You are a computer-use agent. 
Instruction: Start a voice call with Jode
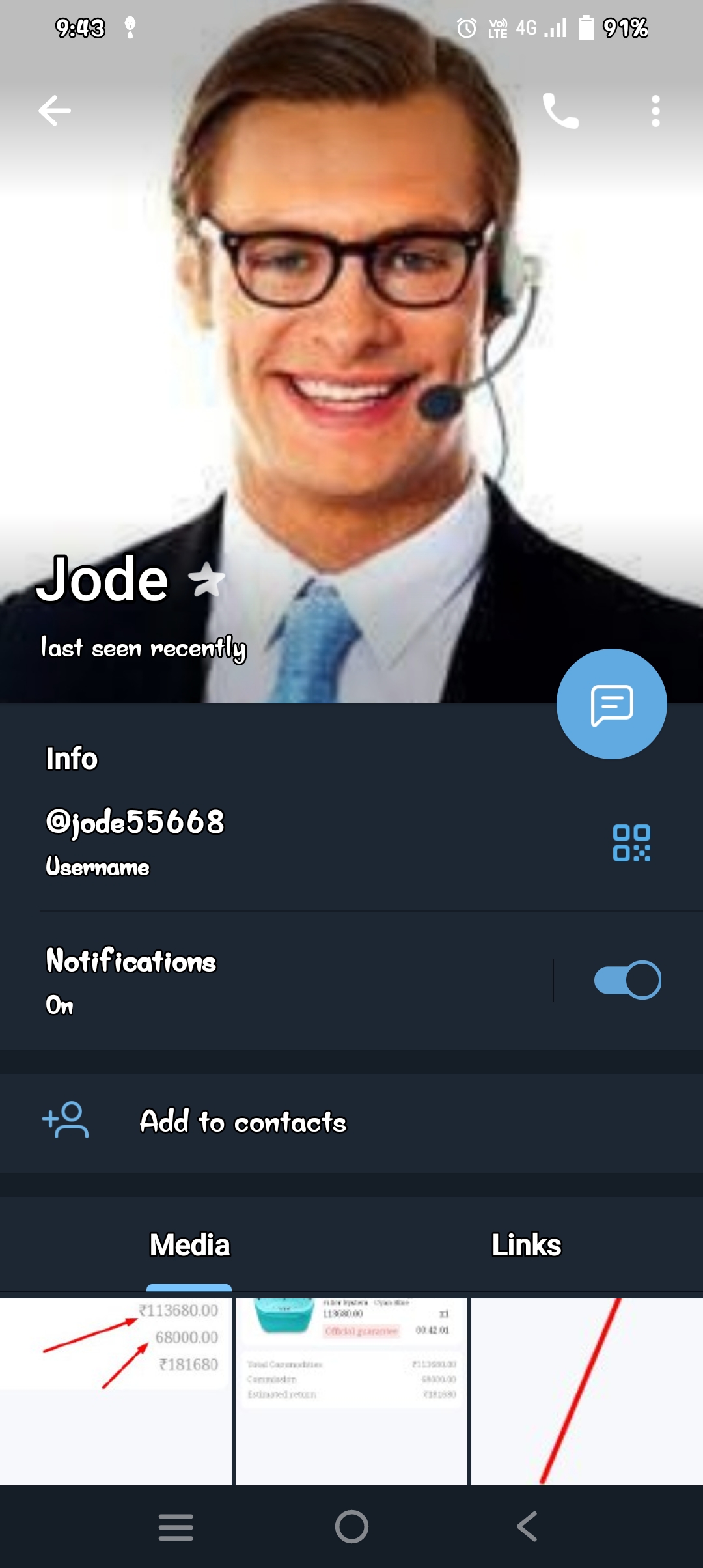(560, 111)
